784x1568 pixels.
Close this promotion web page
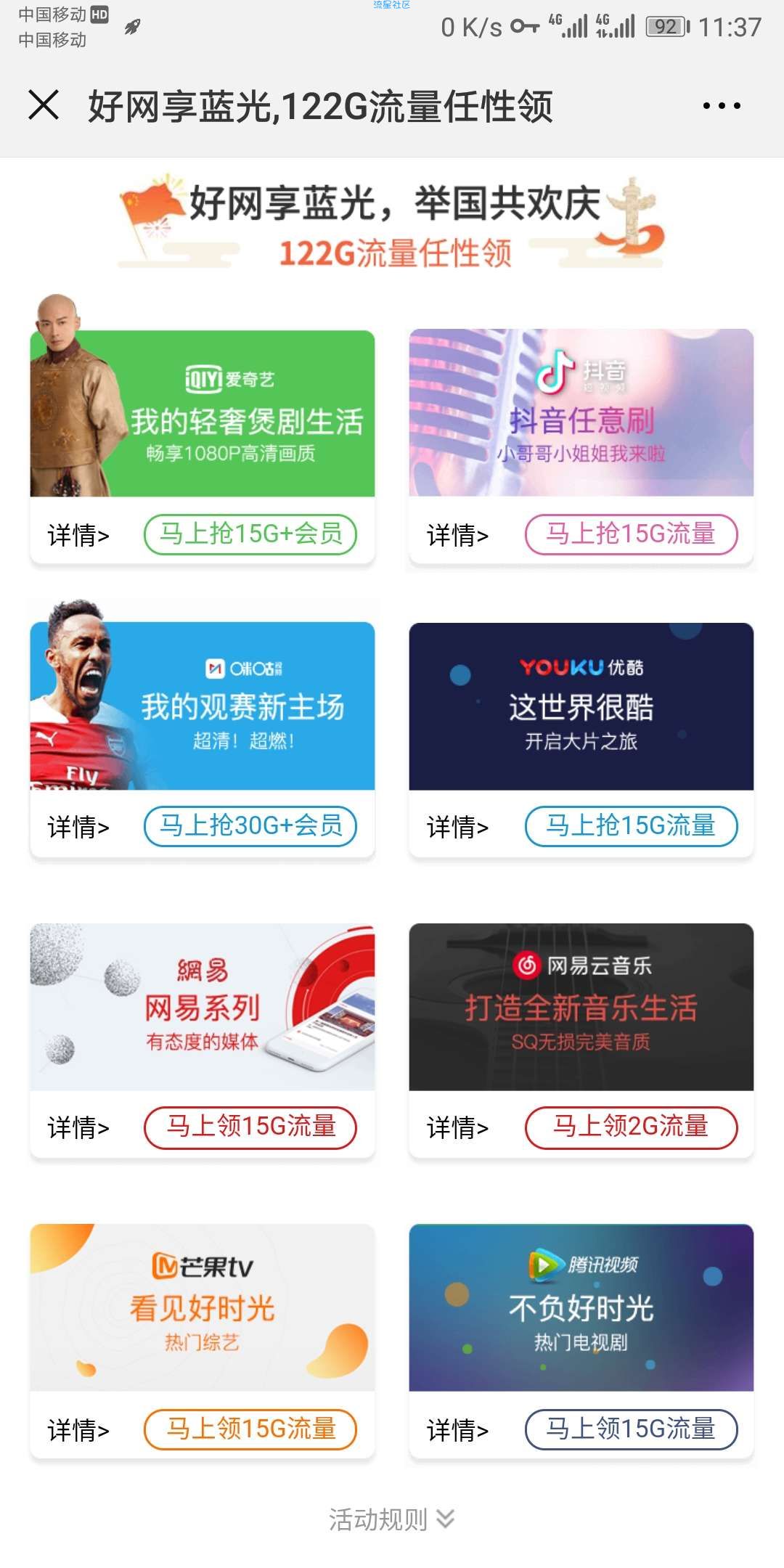(44, 105)
